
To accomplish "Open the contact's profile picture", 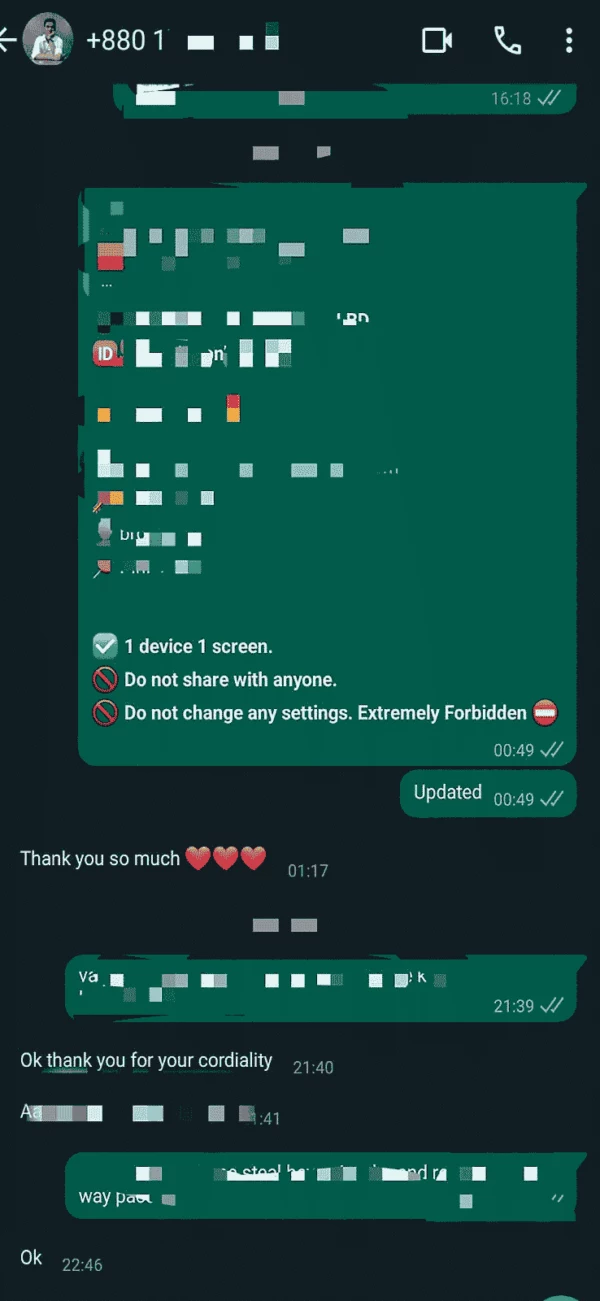I will coord(47,40).
